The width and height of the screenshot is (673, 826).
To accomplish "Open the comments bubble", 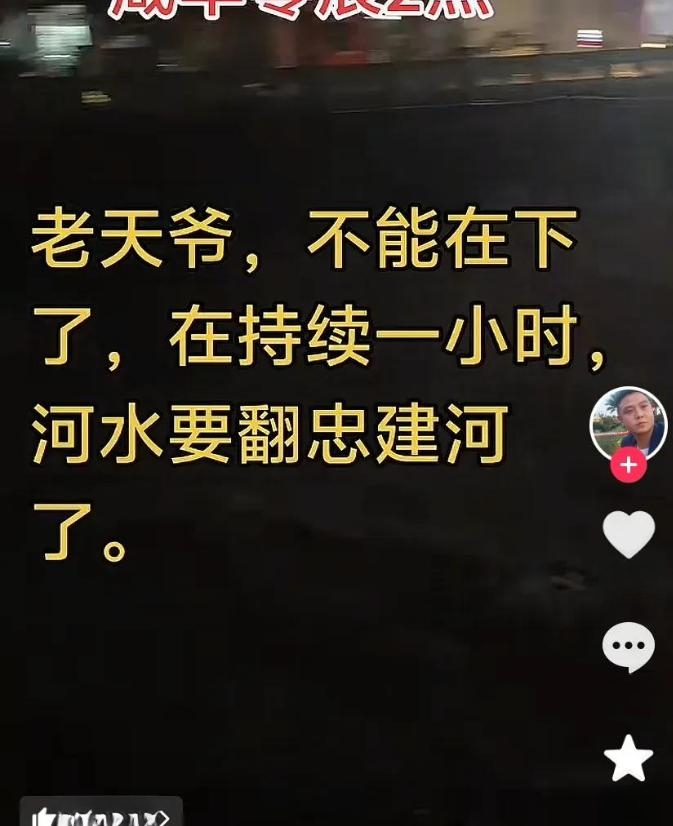I will [628, 647].
